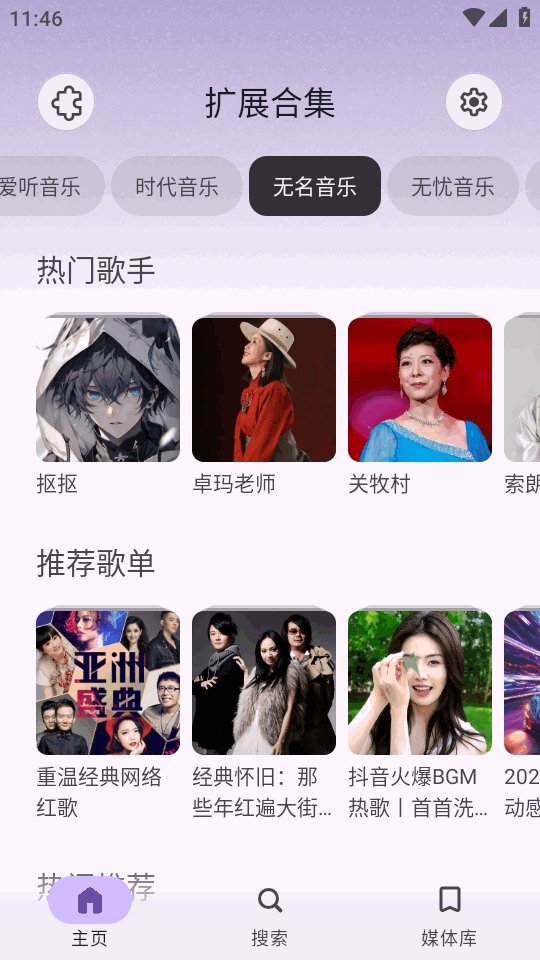Open settings via the gear icon
Viewport: 540px width, 960px height.
click(473, 102)
